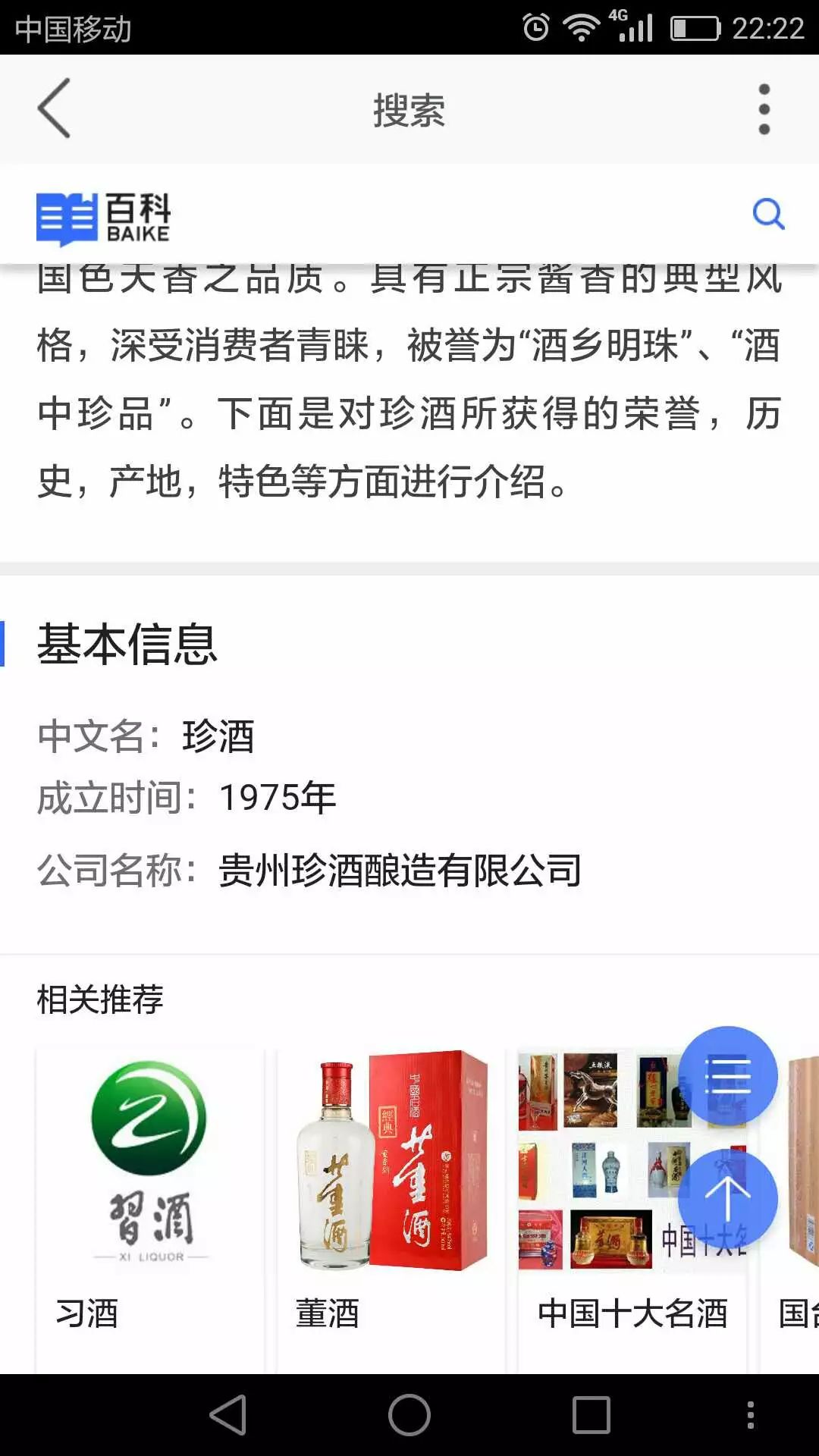The width and height of the screenshot is (819, 1456).
Task: Jump back to top with arrow button
Action: tap(727, 1198)
